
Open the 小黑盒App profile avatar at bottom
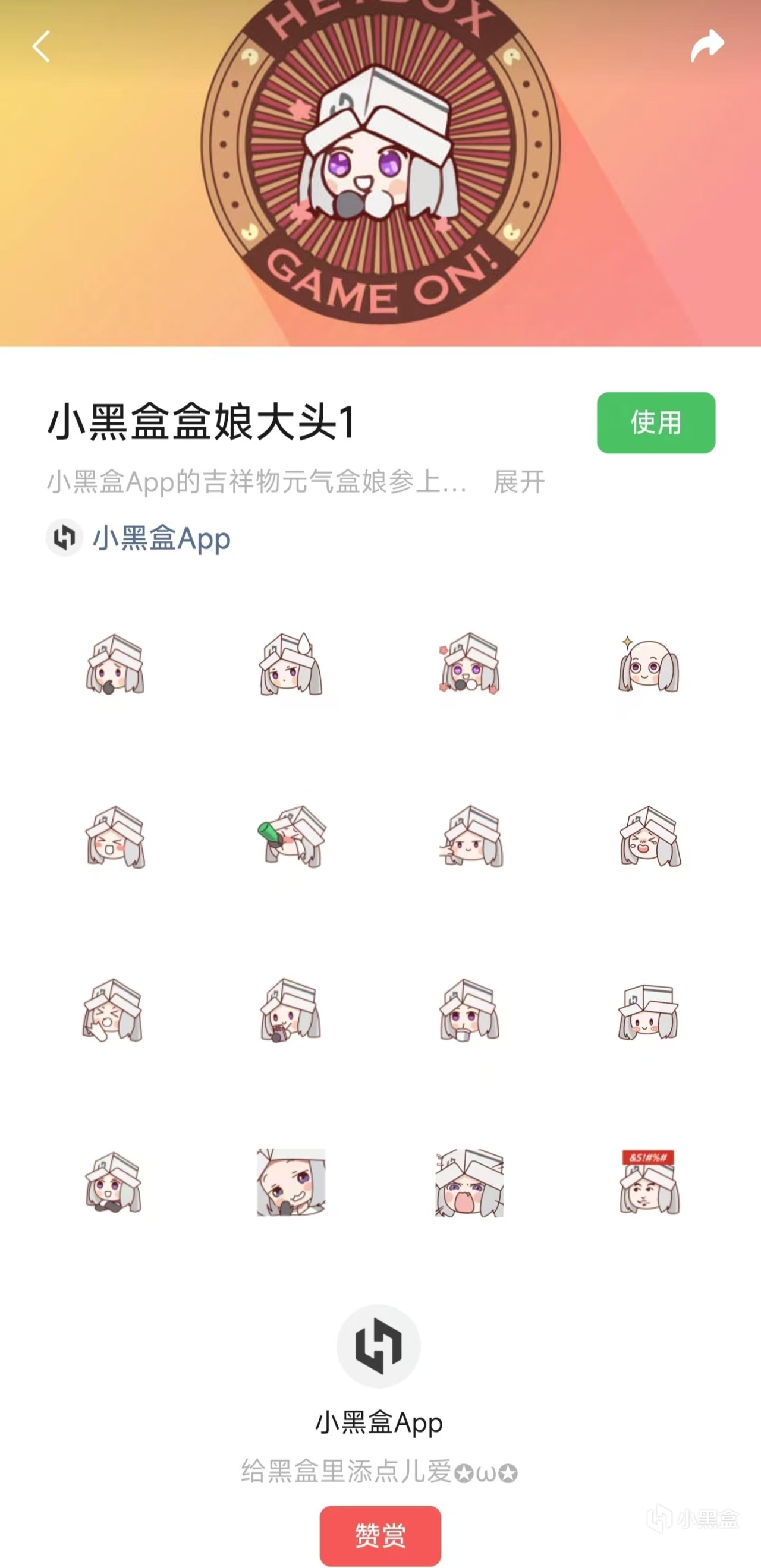pos(378,1346)
